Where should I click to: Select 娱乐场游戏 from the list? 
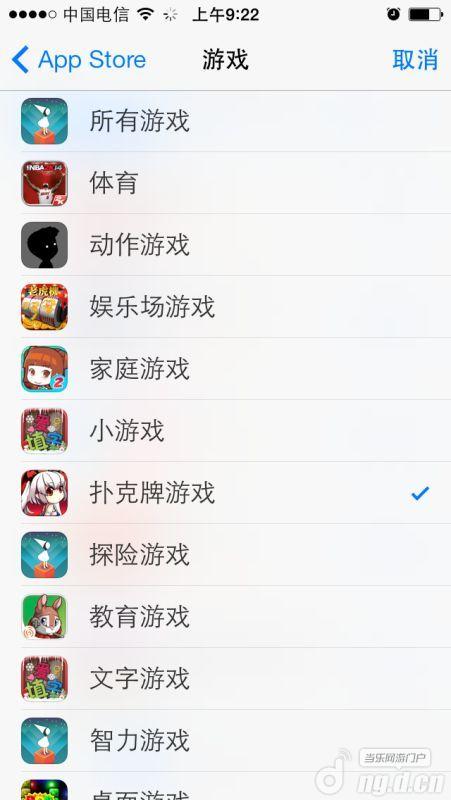pos(226,307)
